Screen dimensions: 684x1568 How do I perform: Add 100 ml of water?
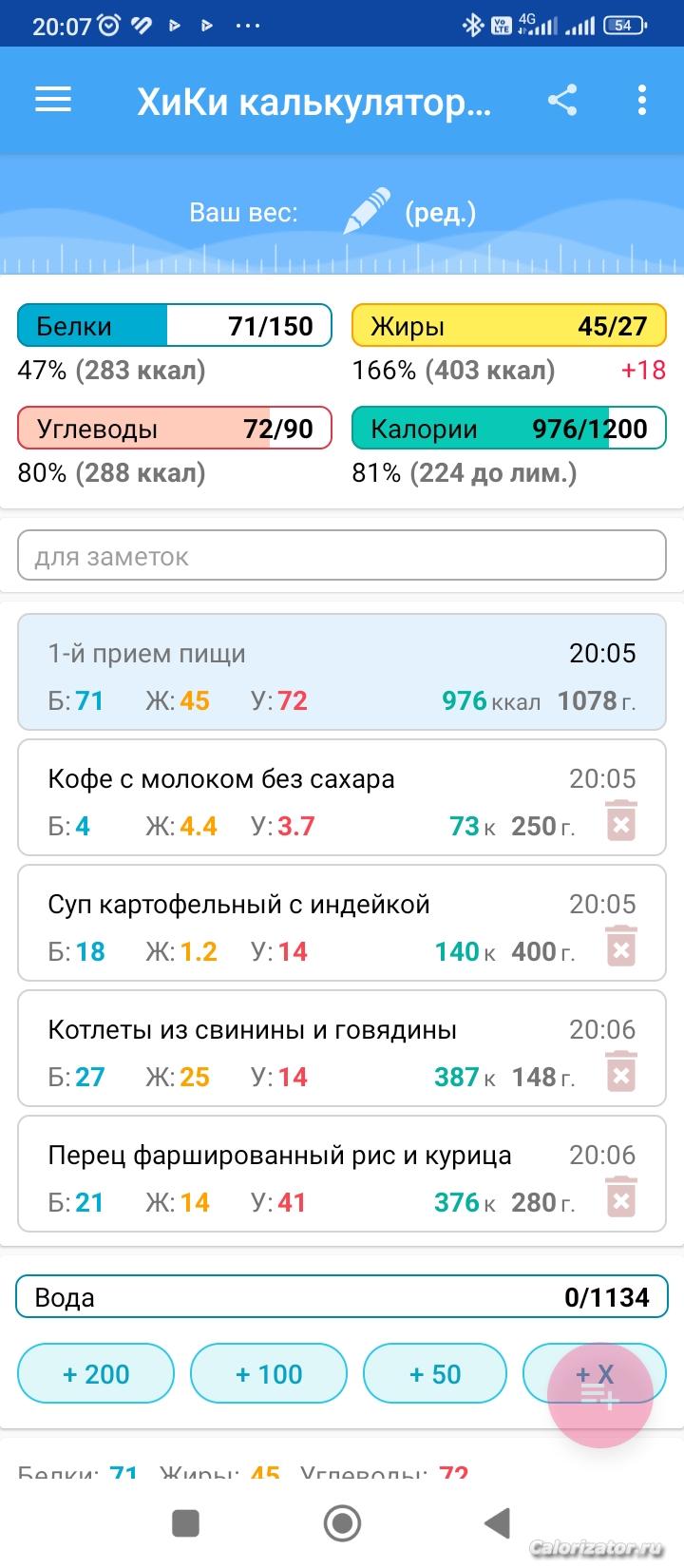[269, 1373]
